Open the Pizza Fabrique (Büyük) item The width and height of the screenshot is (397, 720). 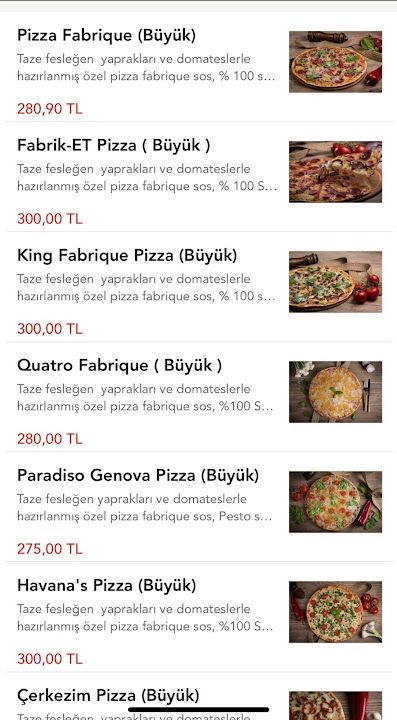(x=198, y=67)
